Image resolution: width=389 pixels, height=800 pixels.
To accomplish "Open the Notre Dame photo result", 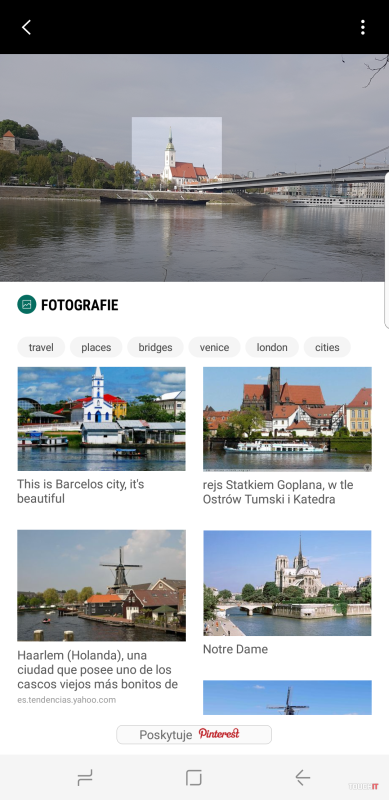I will coord(287,583).
